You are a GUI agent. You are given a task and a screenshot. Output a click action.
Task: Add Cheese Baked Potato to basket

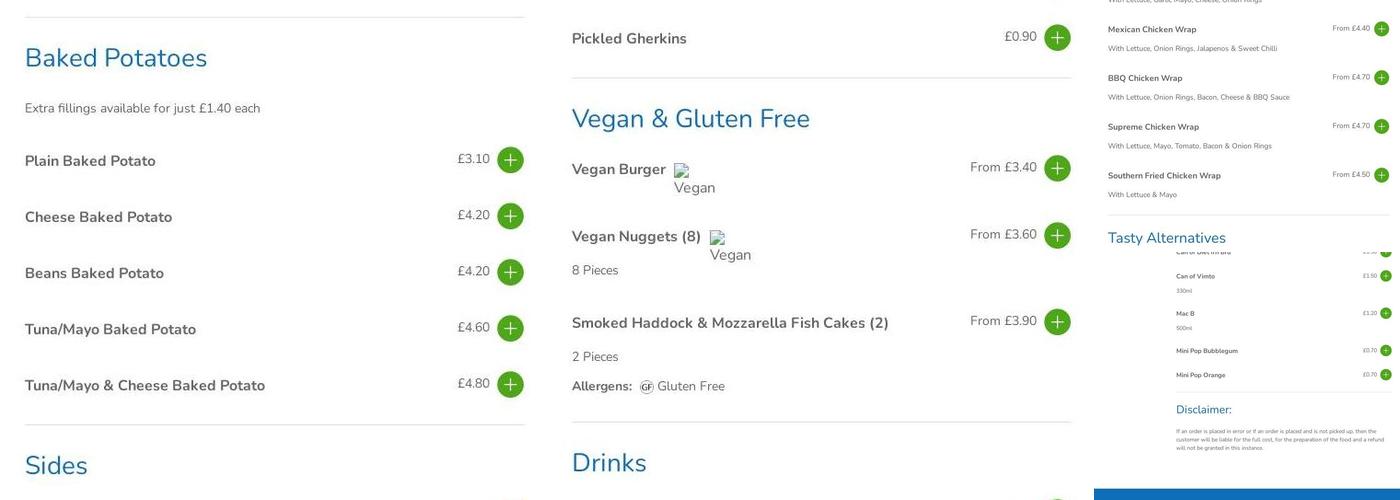coord(510,216)
